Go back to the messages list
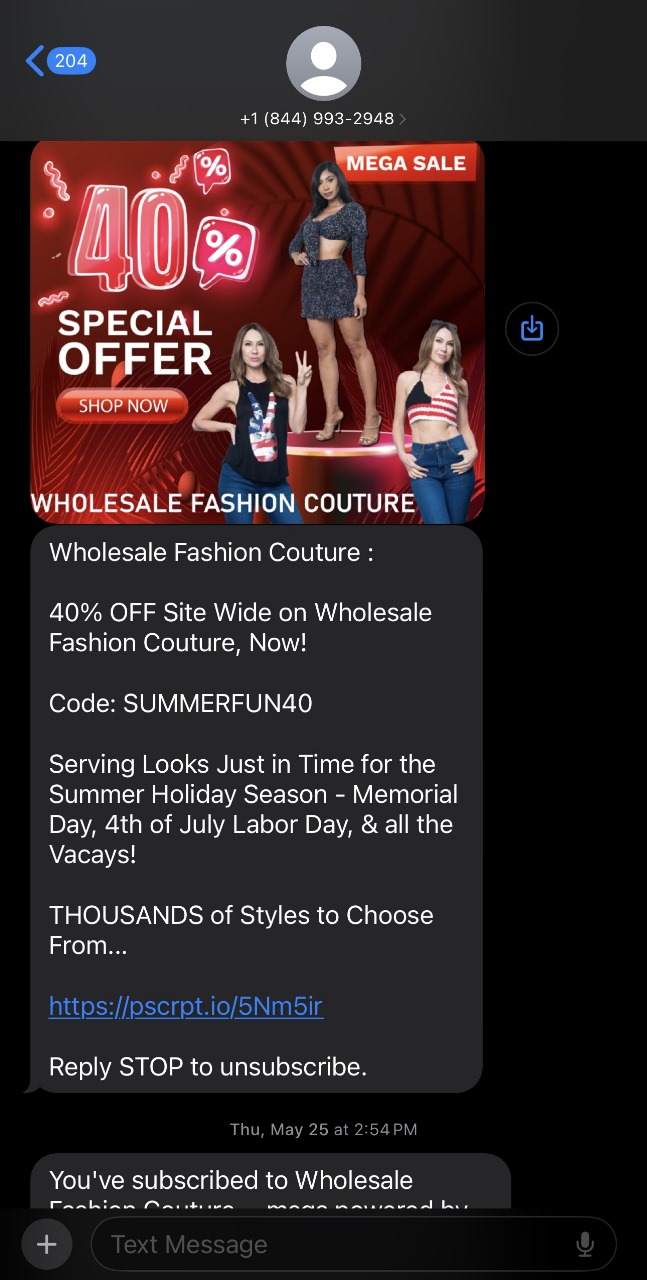 (x=58, y=61)
